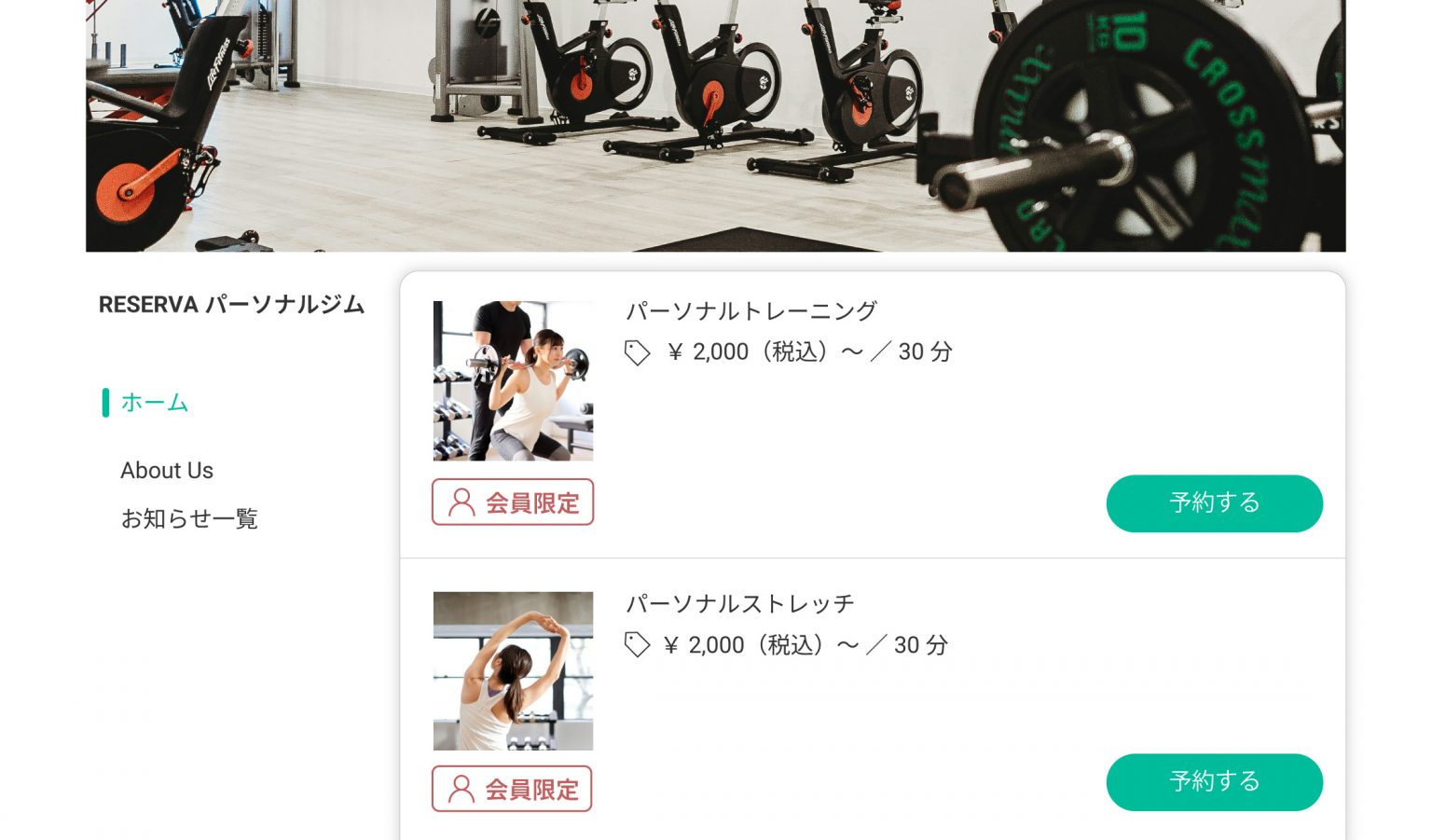Open the パーソナルトレーニング photo tile

point(513,380)
